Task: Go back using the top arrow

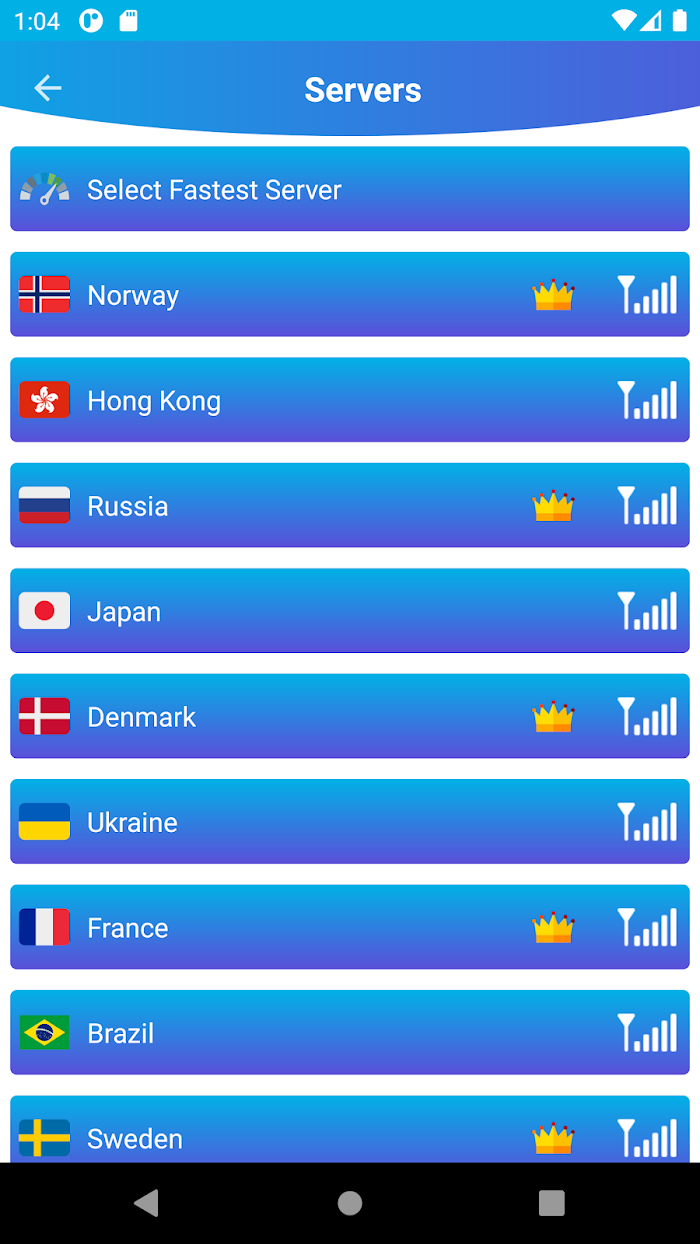Action: tap(48, 88)
